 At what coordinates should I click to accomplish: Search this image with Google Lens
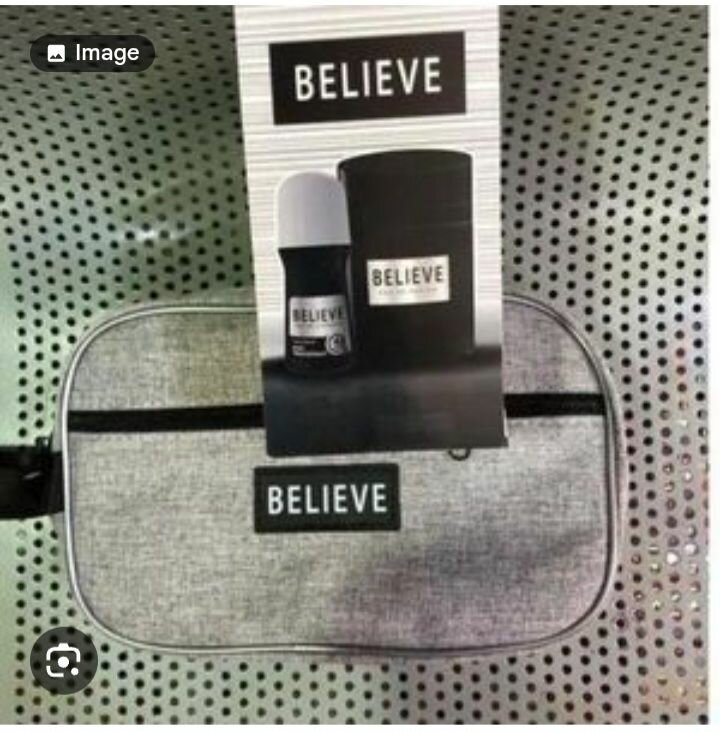(64, 659)
